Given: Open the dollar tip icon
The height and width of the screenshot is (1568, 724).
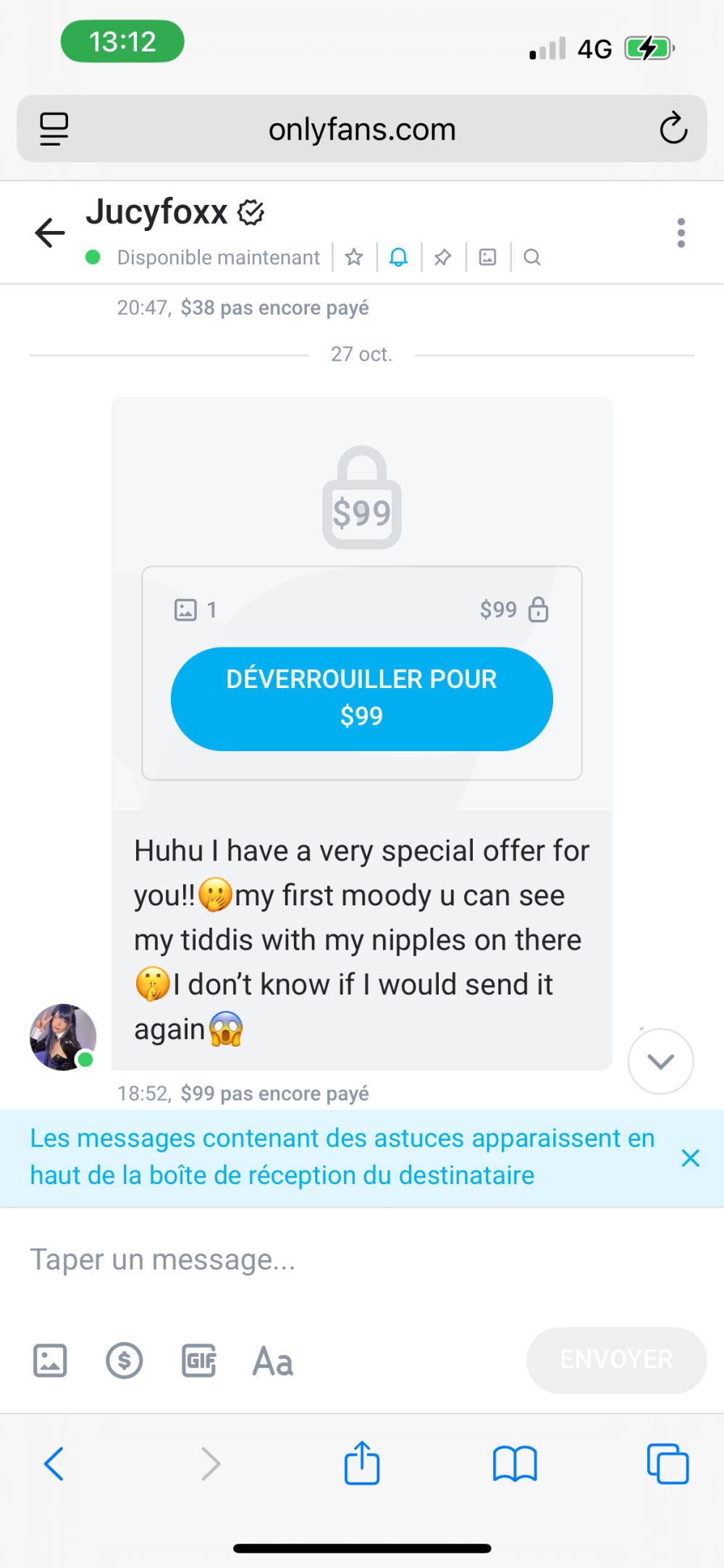Looking at the screenshot, I should 125,1360.
